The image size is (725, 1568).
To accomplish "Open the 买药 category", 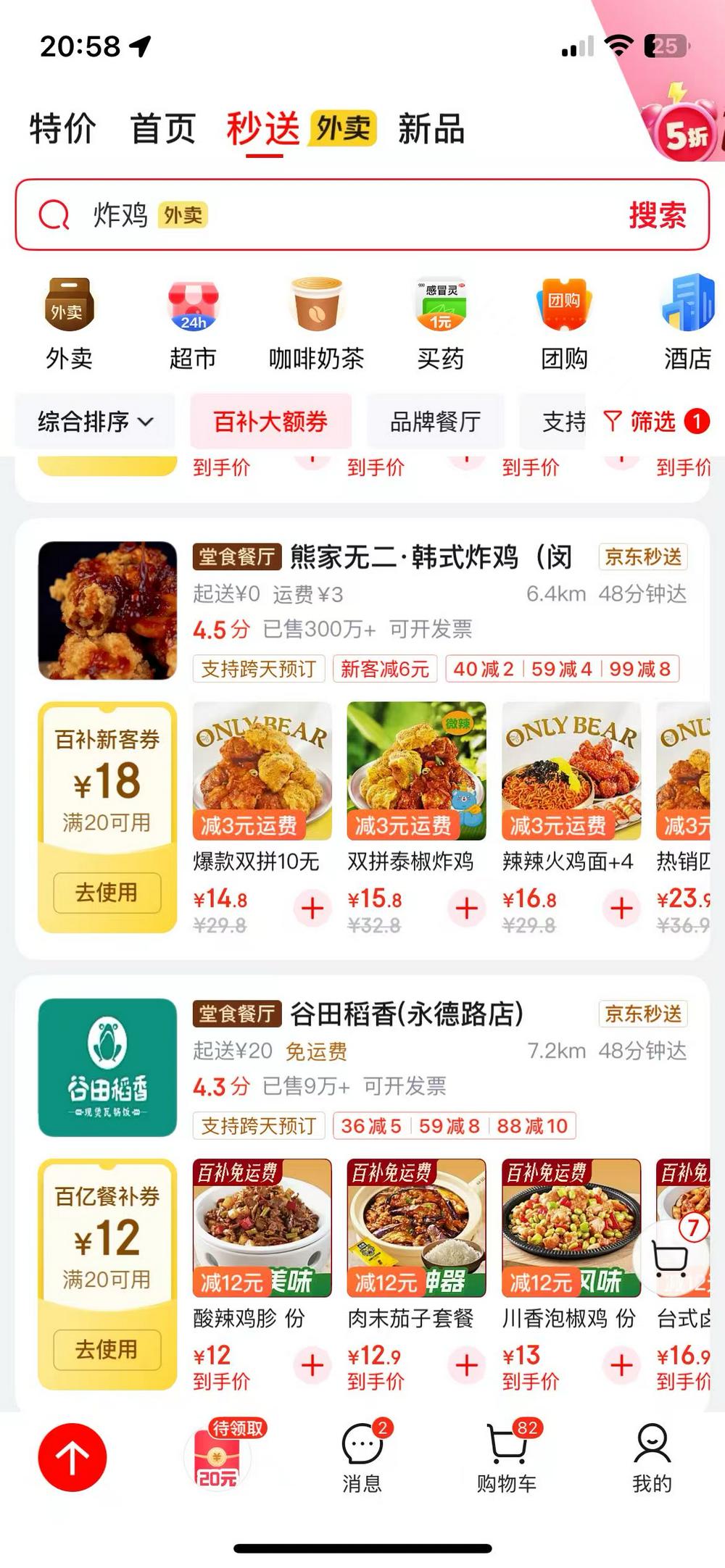I will 440,324.
